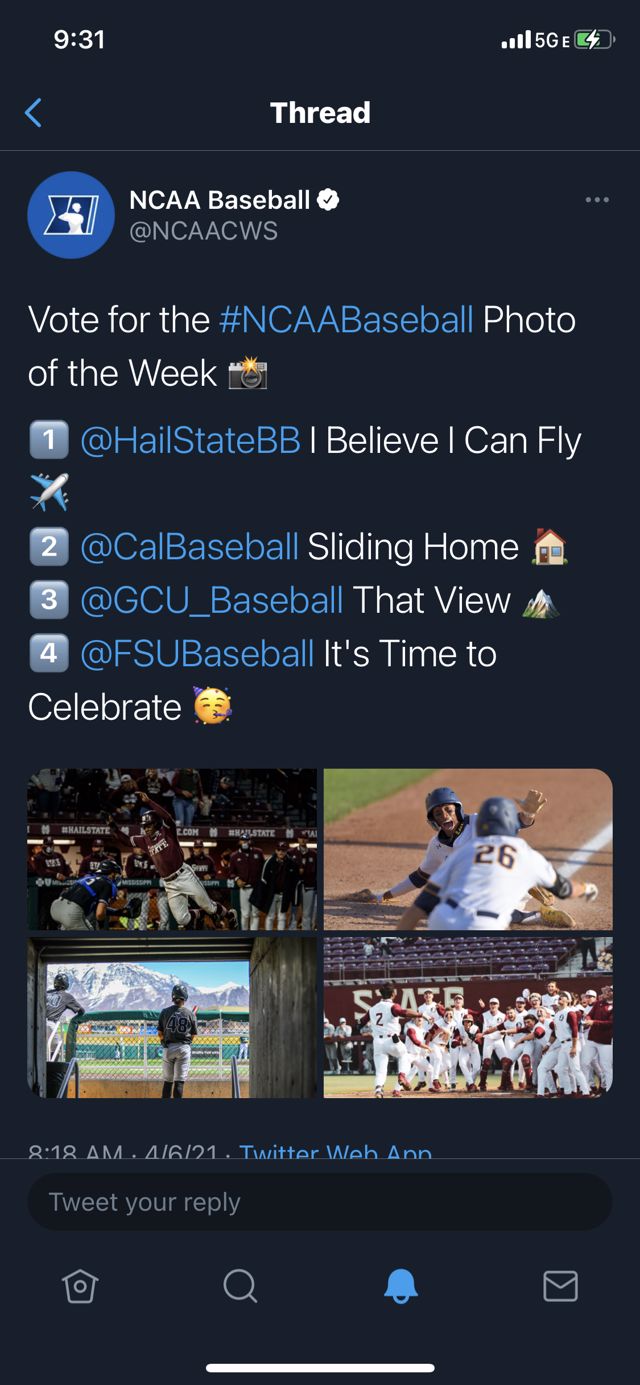Screen dimensions: 640x1385
Task: Go back from the Thread view
Action: (33, 113)
